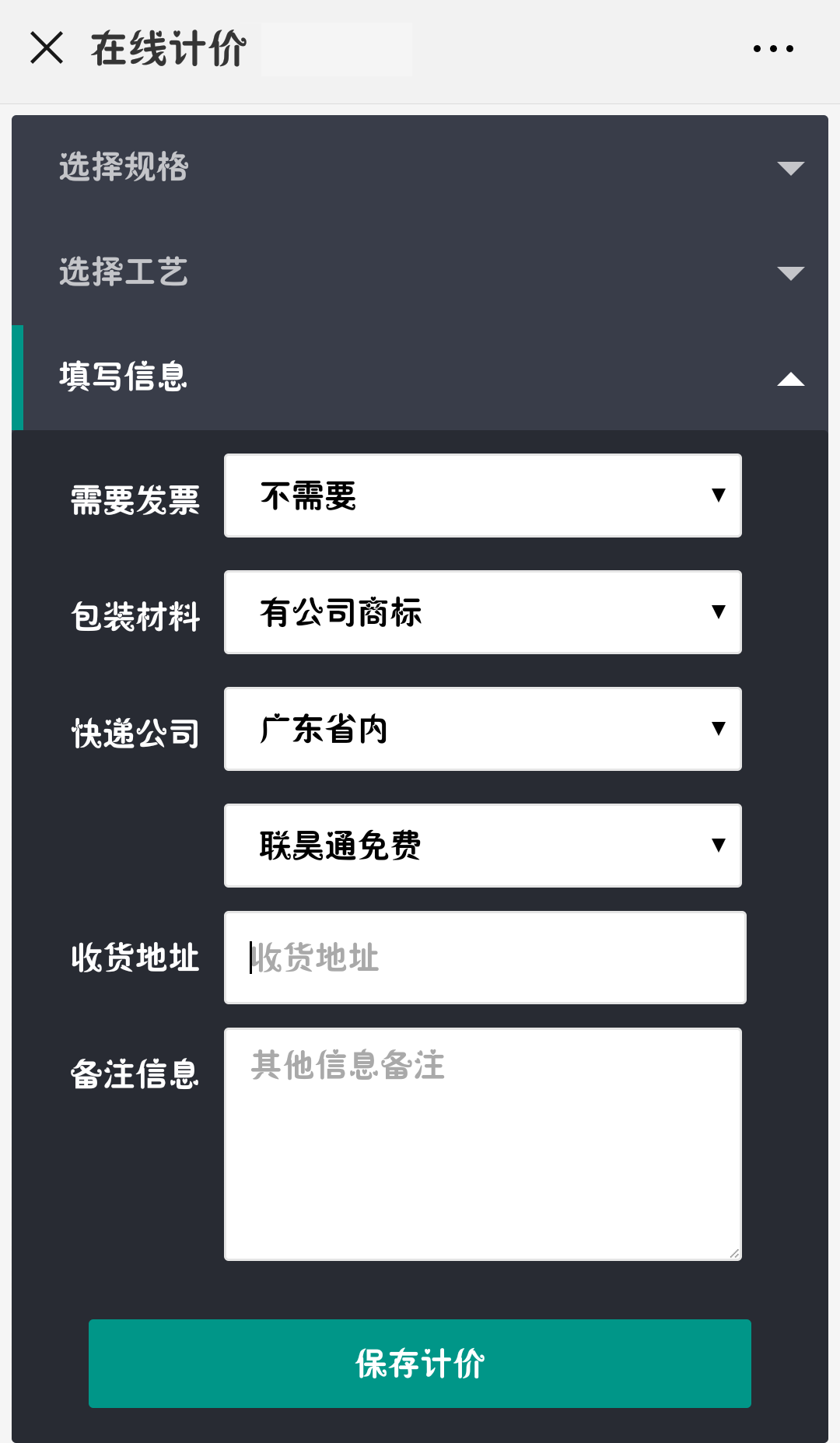The width and height of the screenshot is (840, 1443).
Task: Click the 在线计价 title
Action: pos(167,48)
